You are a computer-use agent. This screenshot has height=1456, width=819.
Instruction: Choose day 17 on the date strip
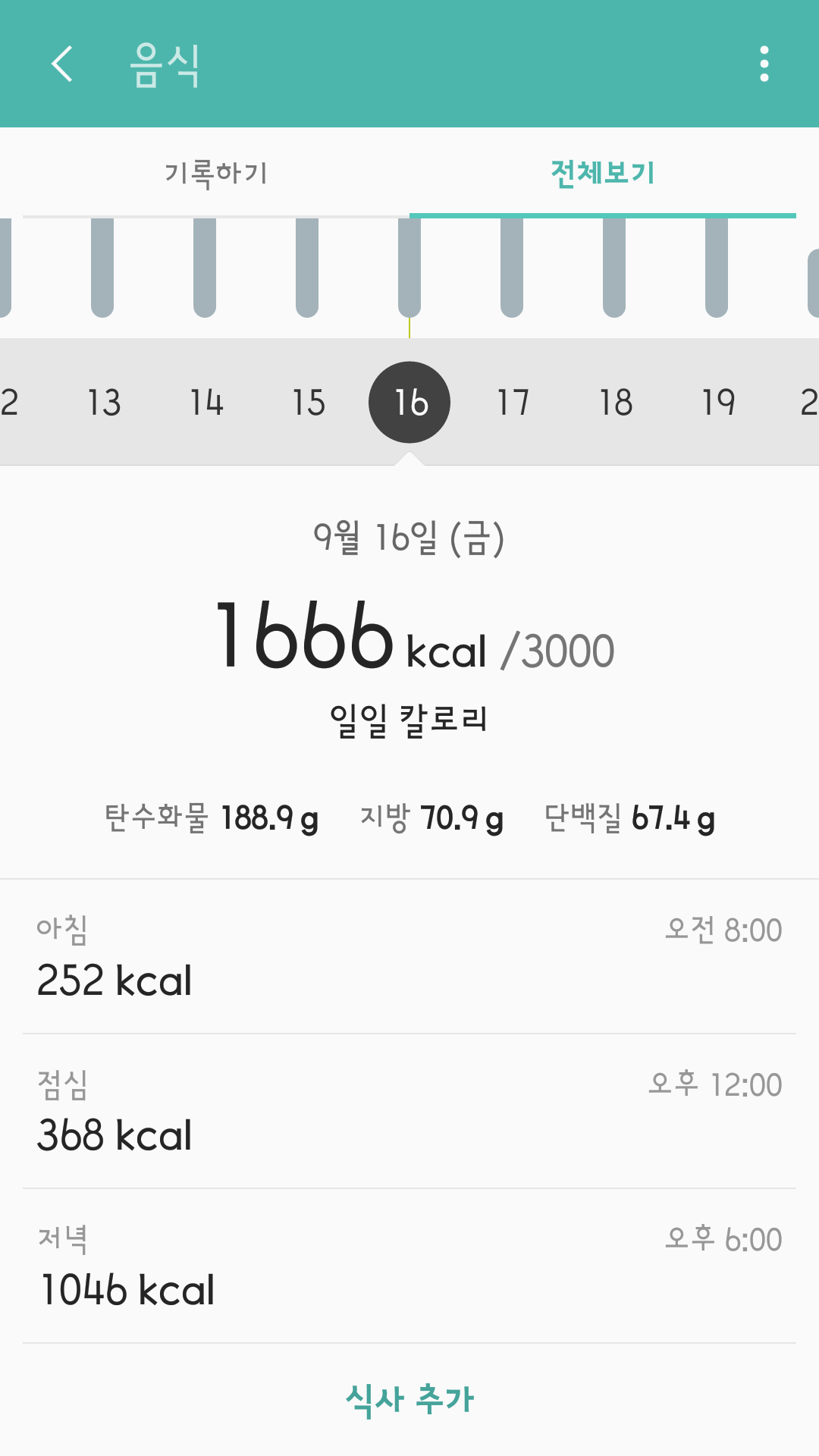pos(513,403)
